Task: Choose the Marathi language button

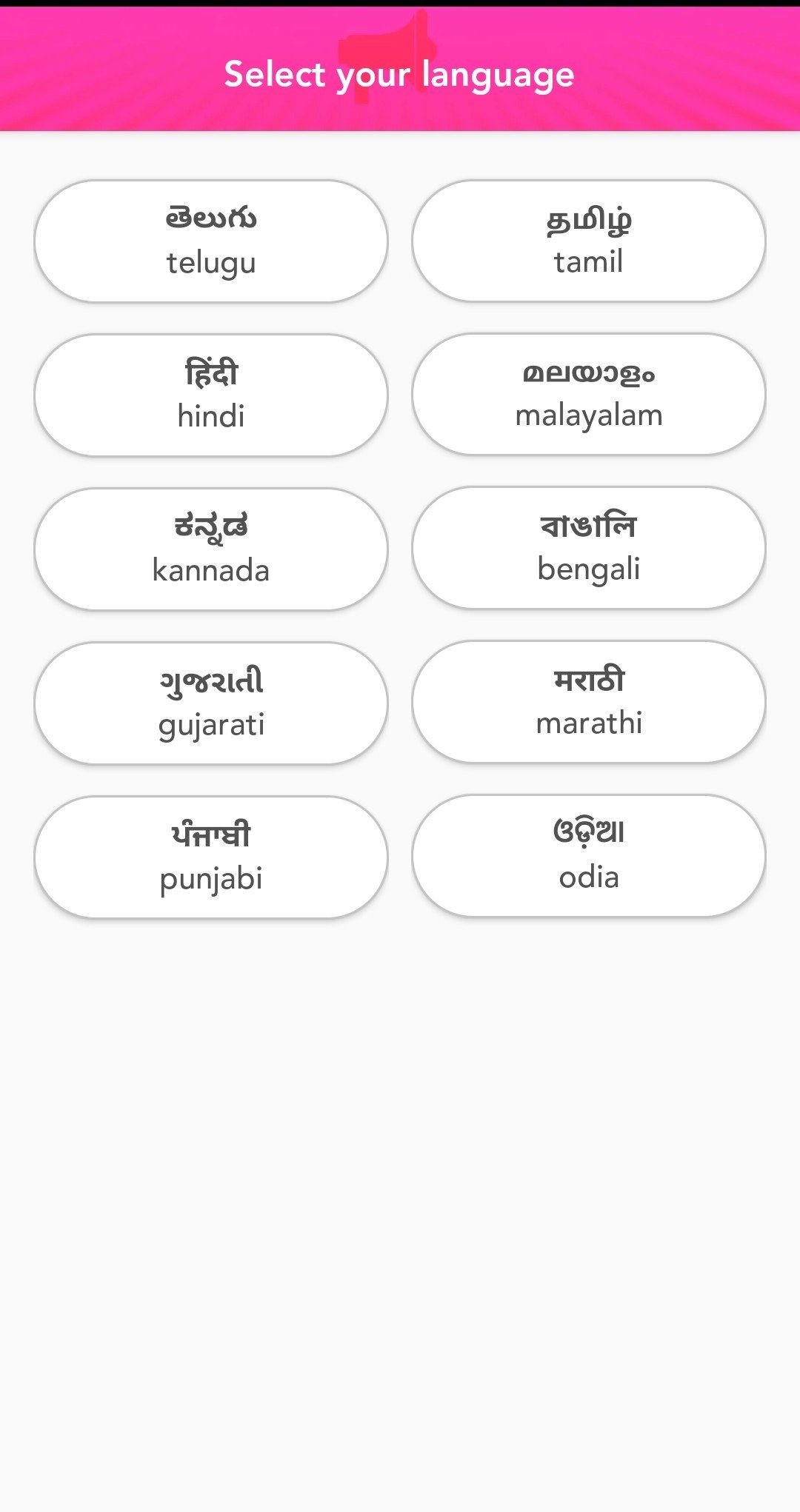Action: tap(589, 702)
